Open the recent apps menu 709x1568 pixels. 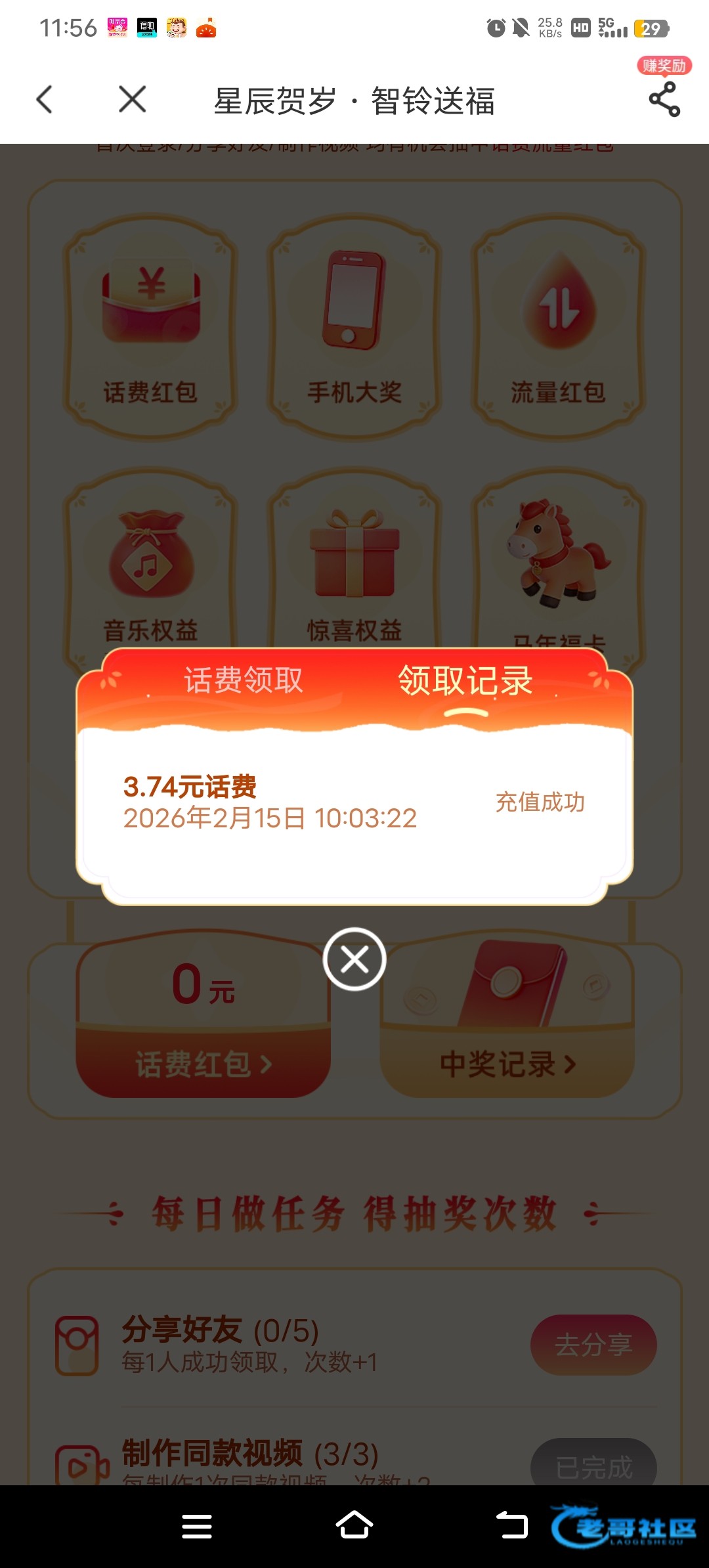point(197,1526)
